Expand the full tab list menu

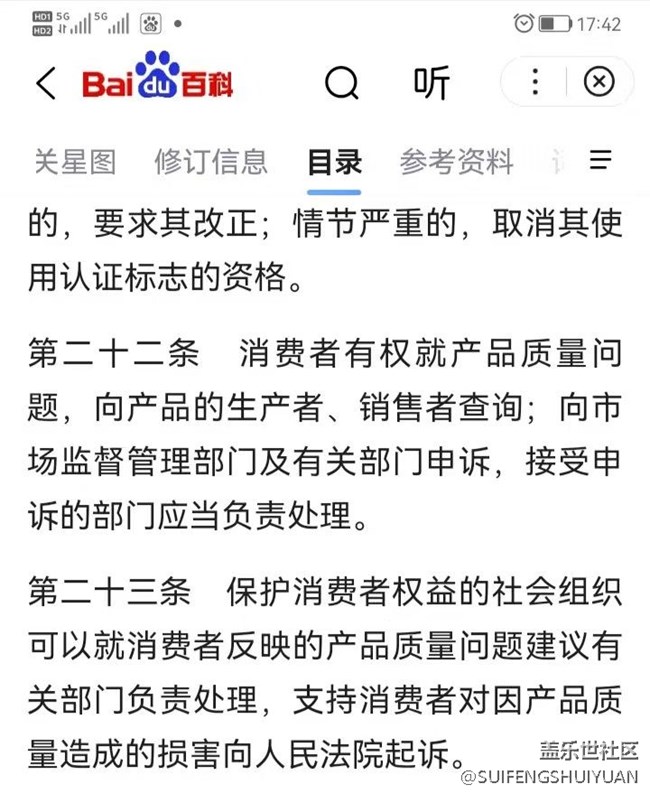pyautogui.click(x=600, y=160)
